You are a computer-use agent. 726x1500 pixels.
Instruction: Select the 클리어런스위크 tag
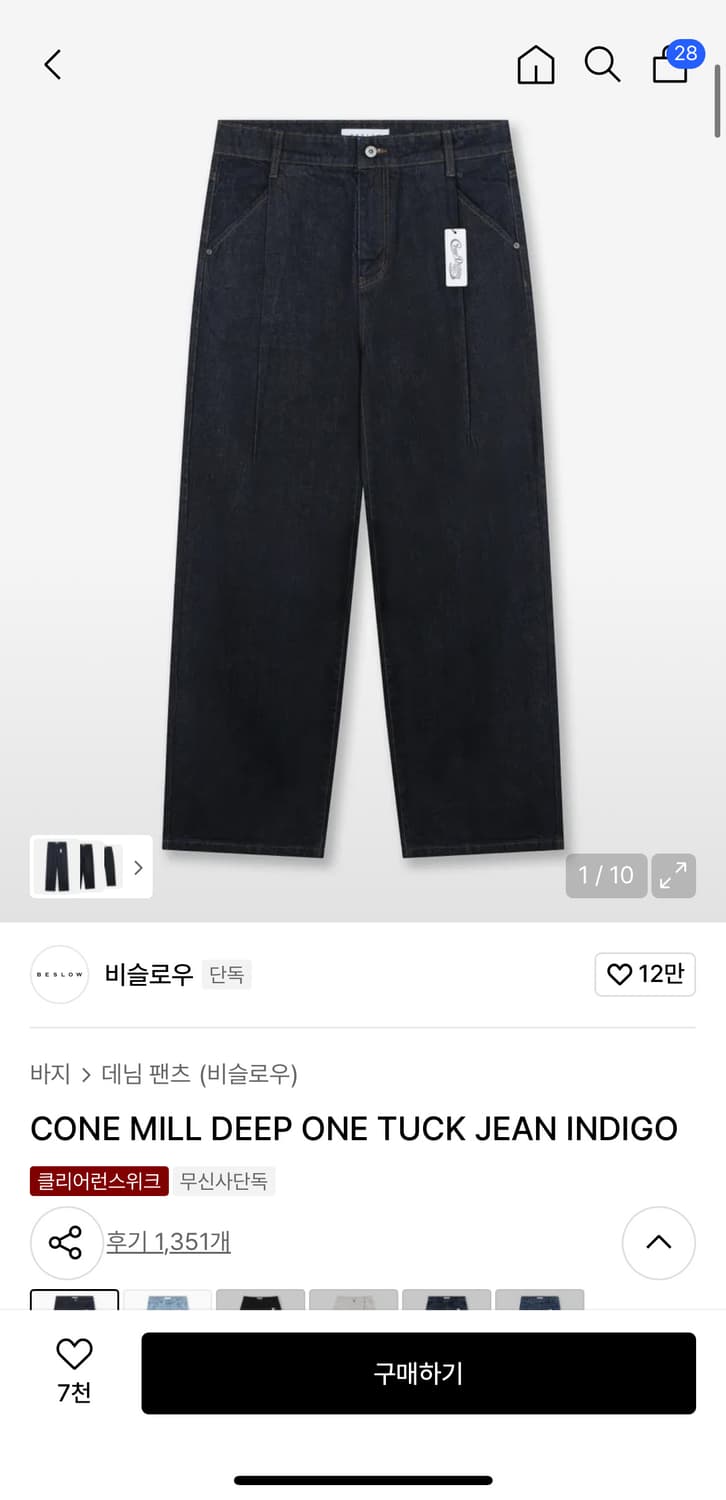[x=98, y=1180]
